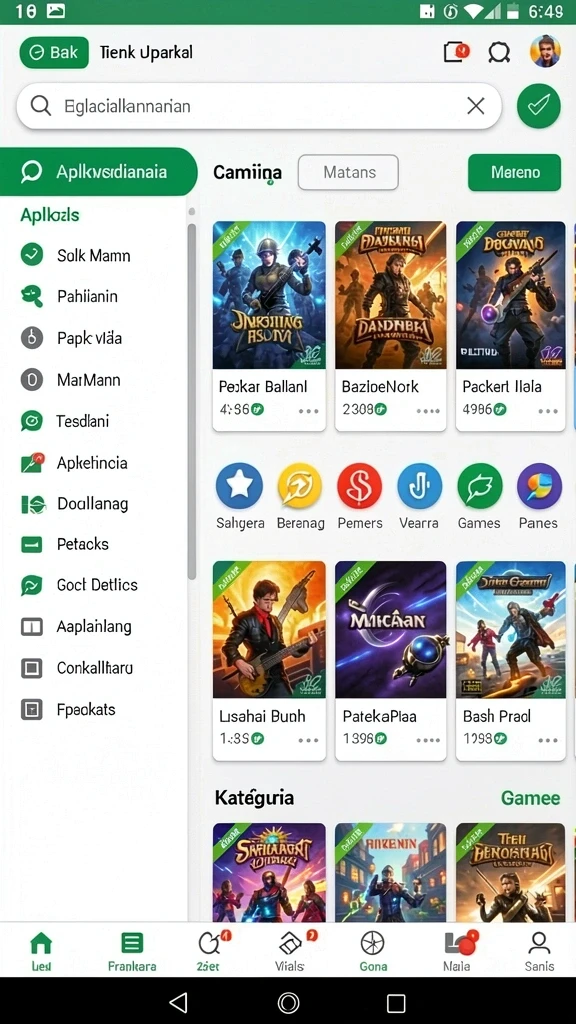Tap the Mereno button
Viewport: 576px width, 1024px height.
pos(515,172)
